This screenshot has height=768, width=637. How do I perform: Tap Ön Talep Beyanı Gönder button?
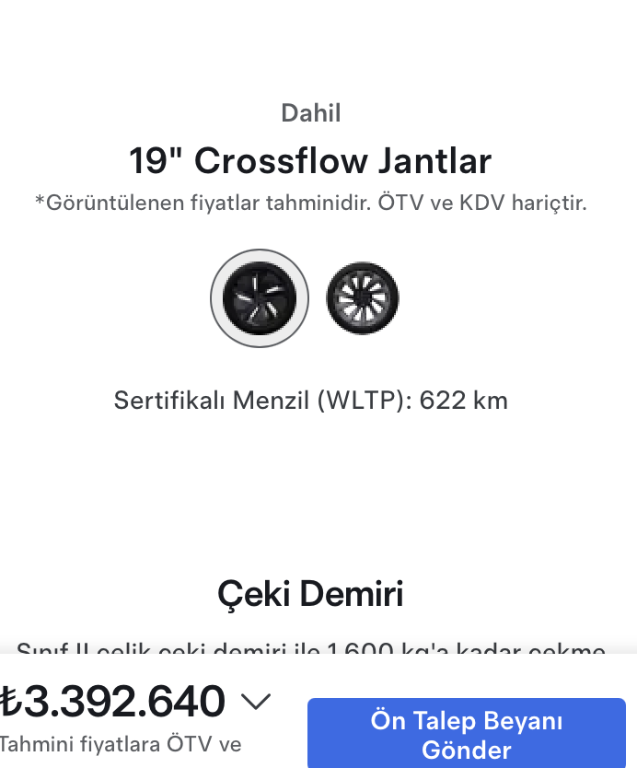466,735
